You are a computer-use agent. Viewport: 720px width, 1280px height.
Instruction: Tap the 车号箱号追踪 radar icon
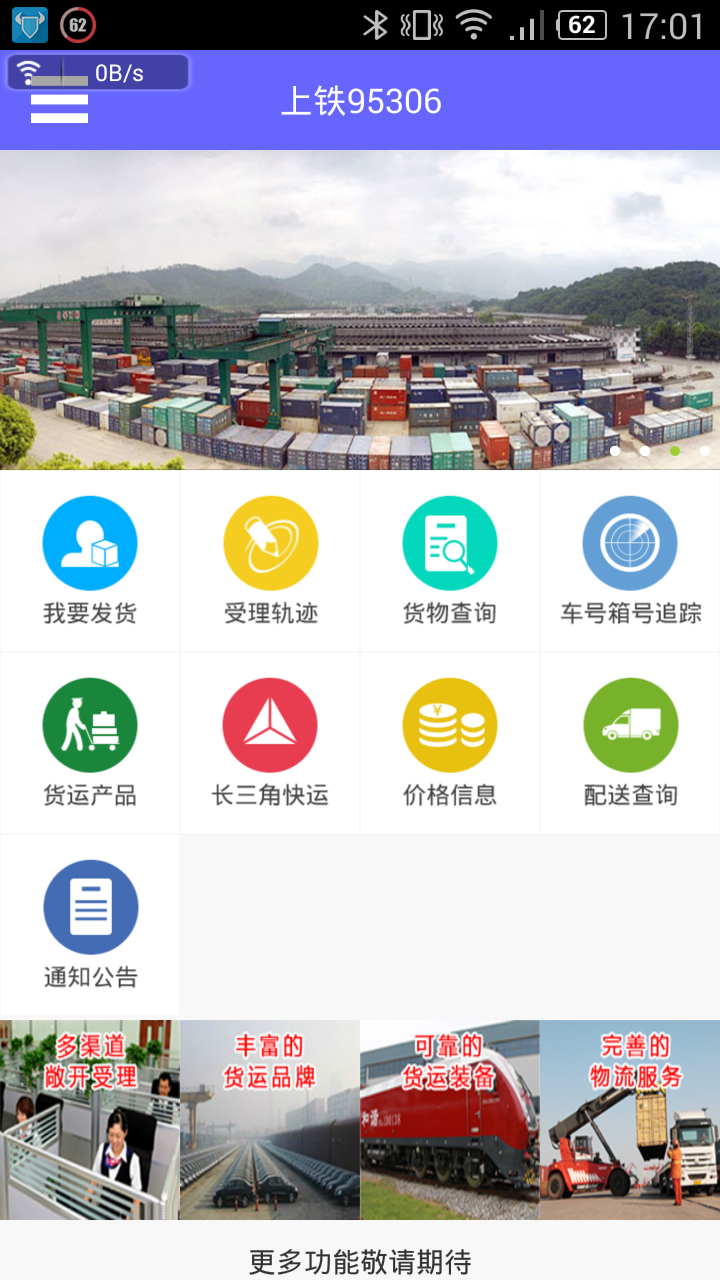629,543
